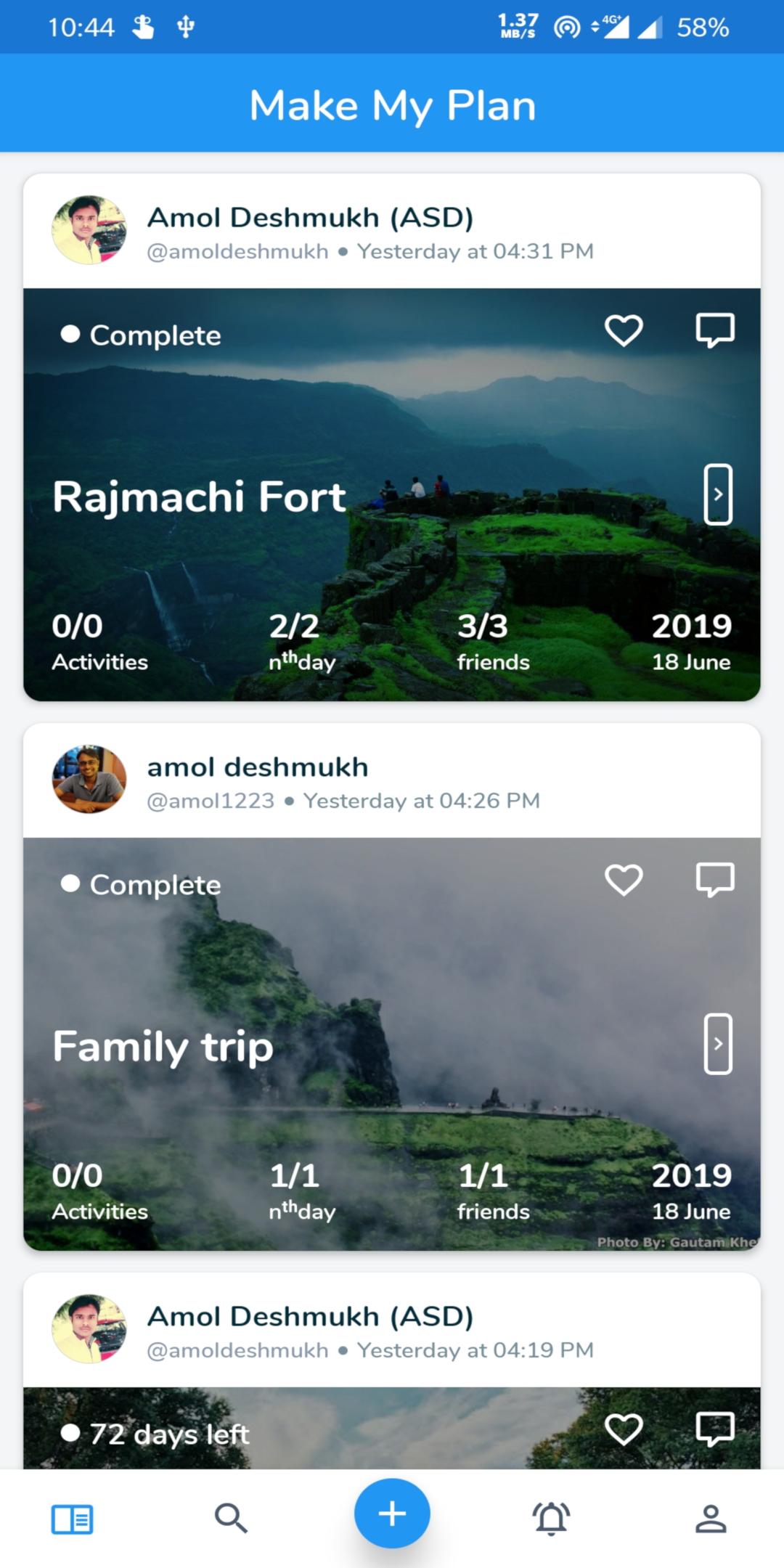
Task: Open comments on Rajmachi Fort plan
Action: click(x=715, y=331)
